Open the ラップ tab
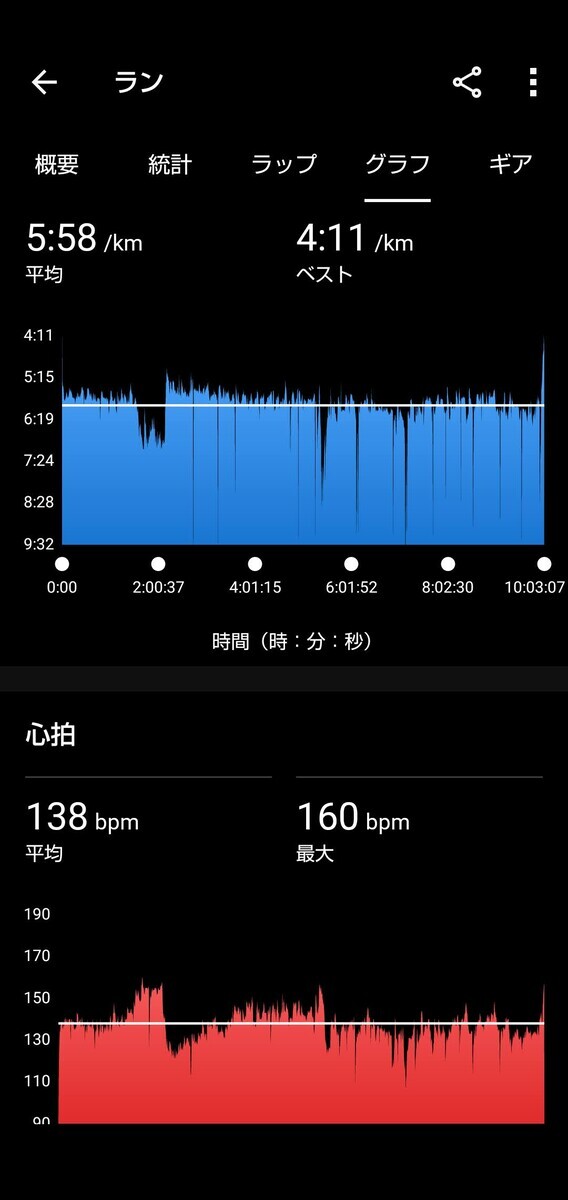This screenshot has width=568, height=1200. coord(284,164)
